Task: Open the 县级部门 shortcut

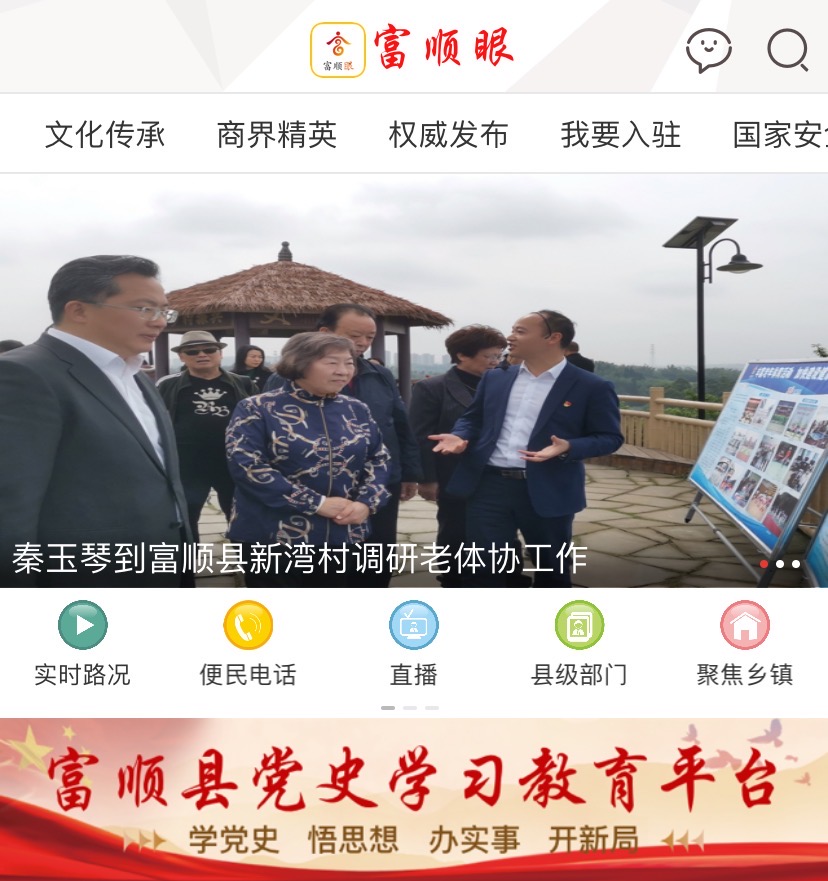Action: [x=579, y=644]
